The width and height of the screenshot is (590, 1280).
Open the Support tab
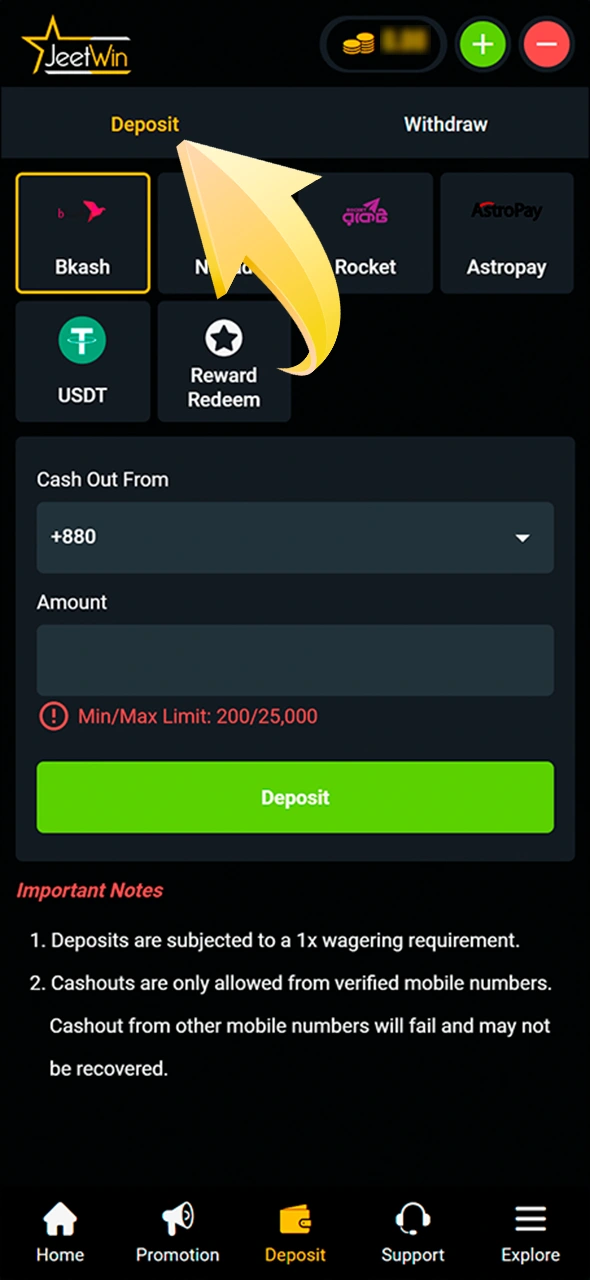click(x=413, y=1233)
